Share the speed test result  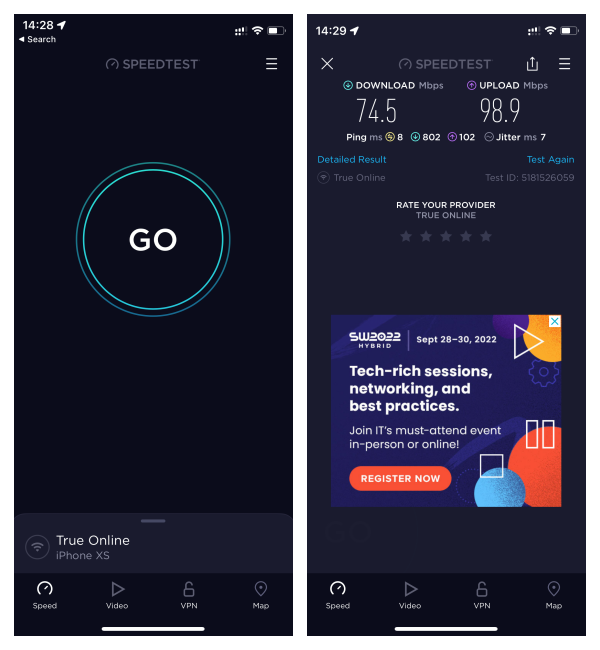[532, 64]
